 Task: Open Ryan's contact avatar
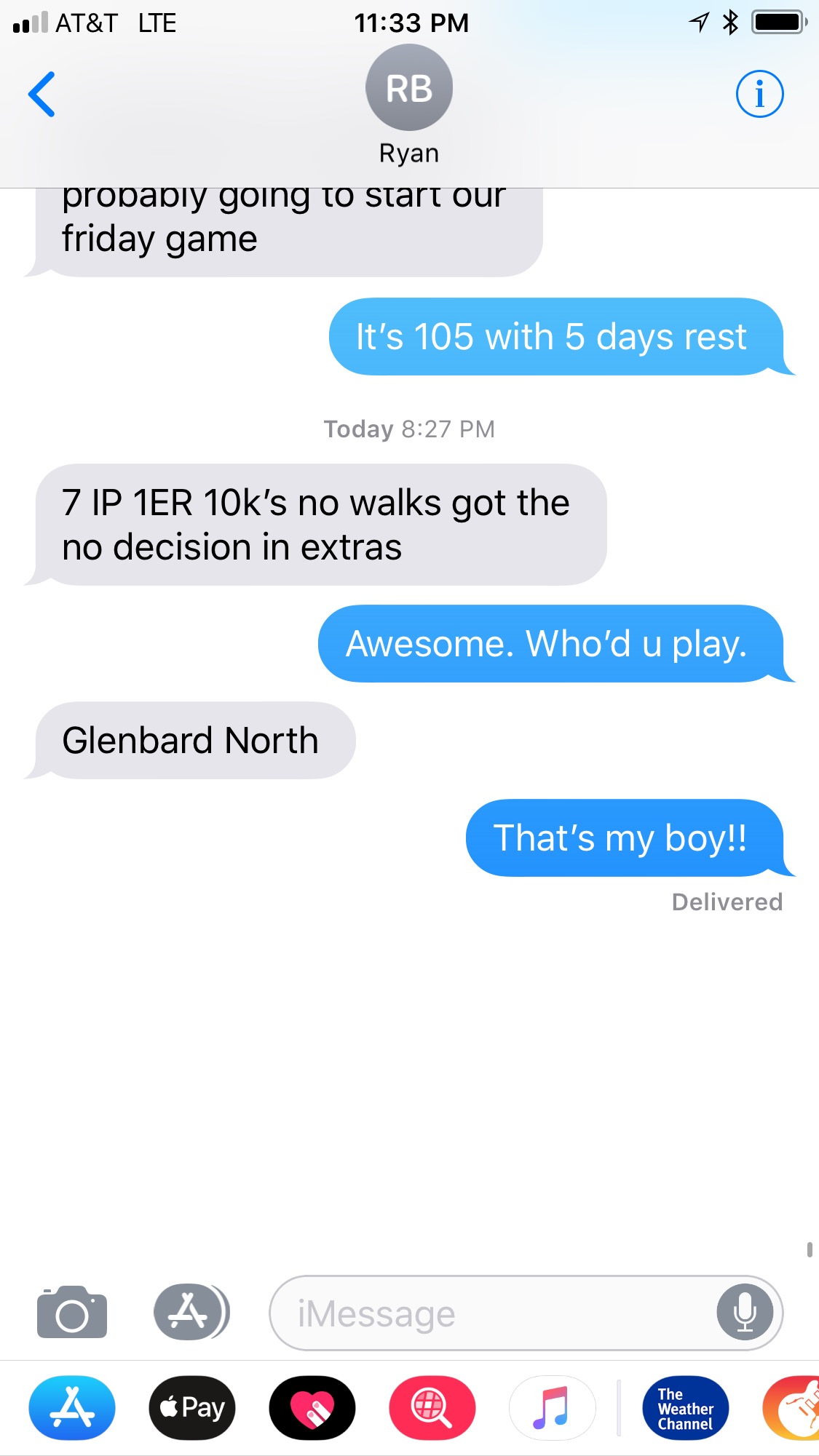click(x=409, y=87)
